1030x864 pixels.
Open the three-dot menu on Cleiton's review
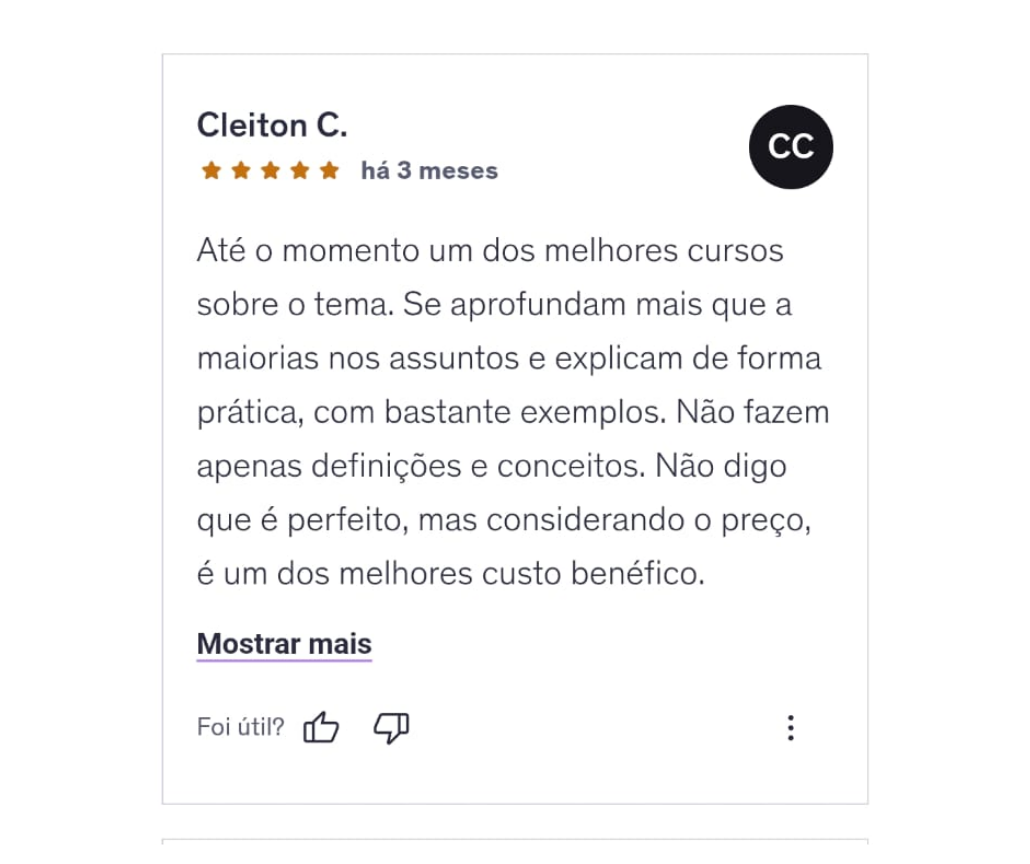coord(790,727)
